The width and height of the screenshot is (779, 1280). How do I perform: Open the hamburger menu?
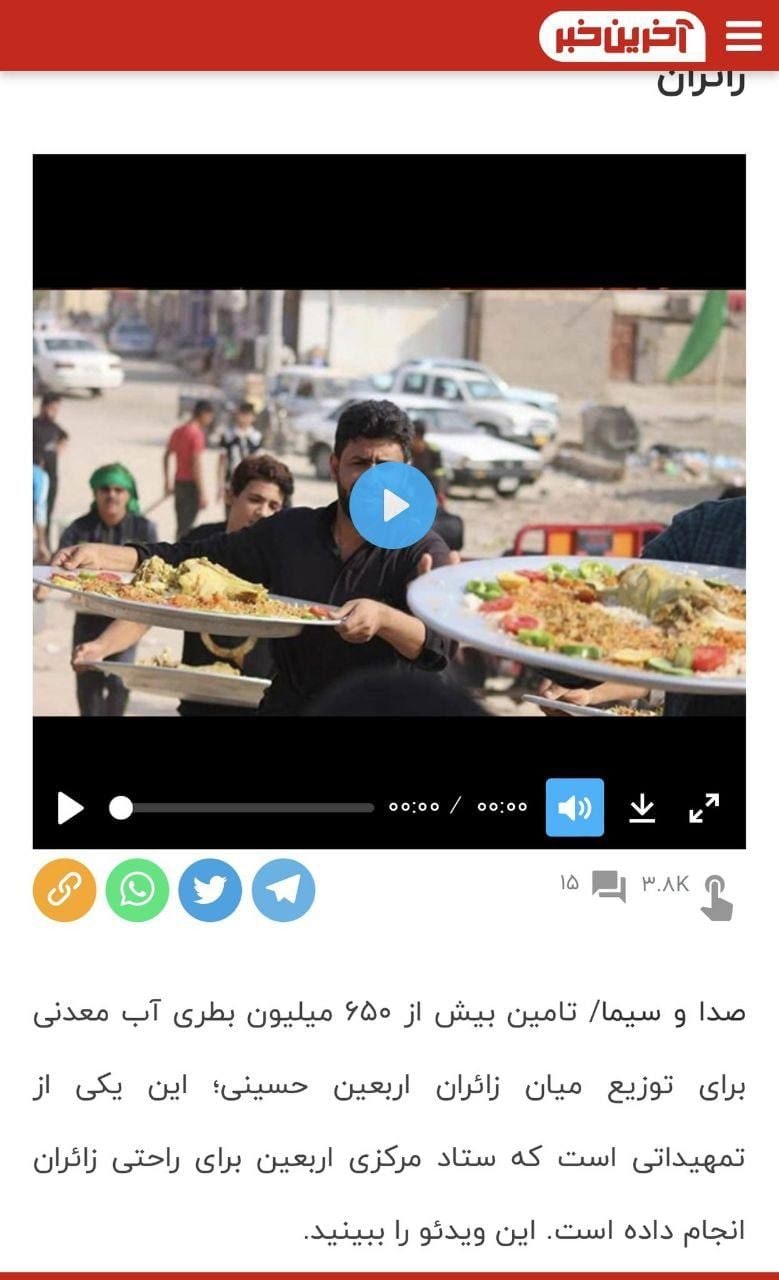point(743,36)
